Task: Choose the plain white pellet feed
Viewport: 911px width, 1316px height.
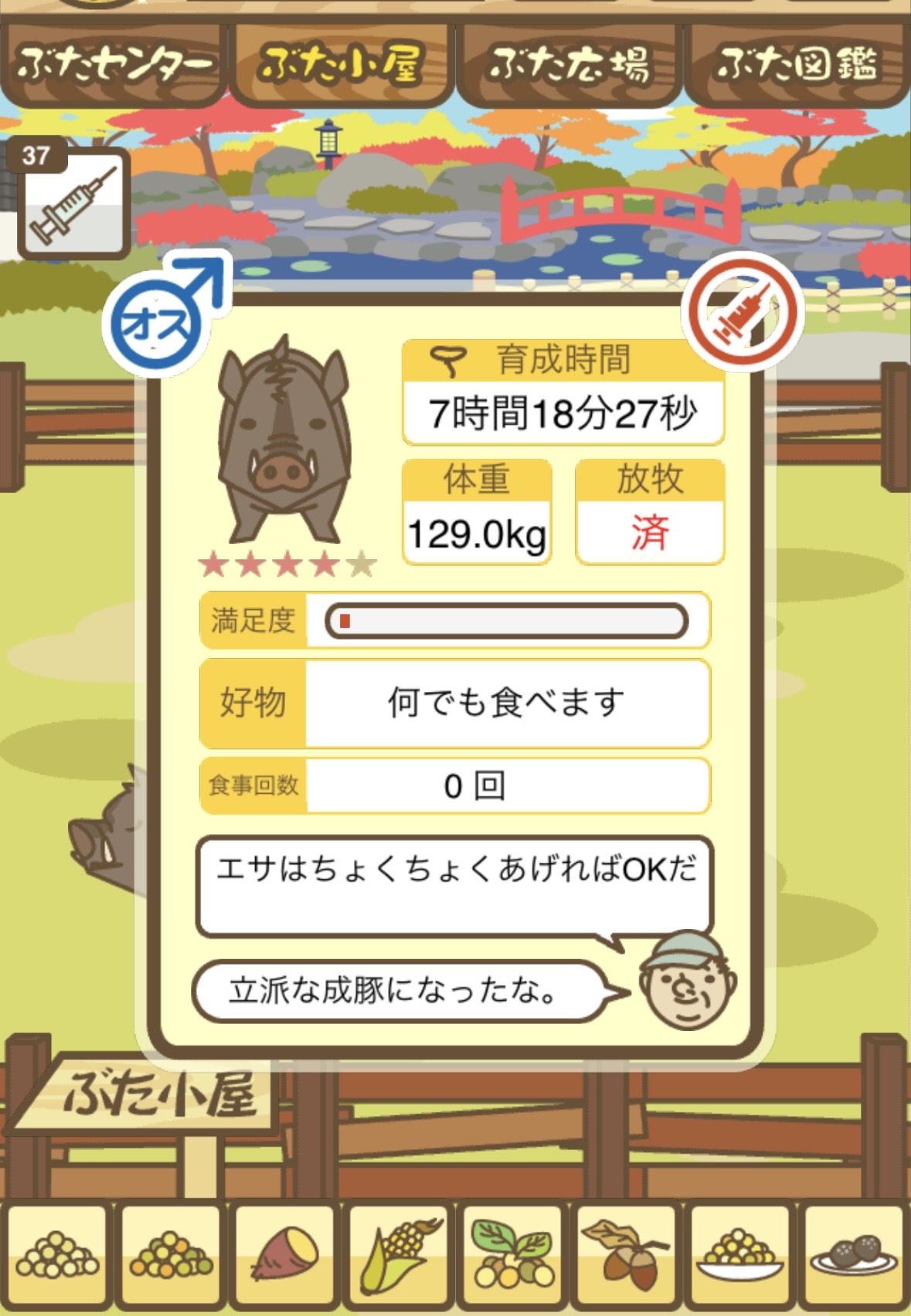Action: [58, 1257]
